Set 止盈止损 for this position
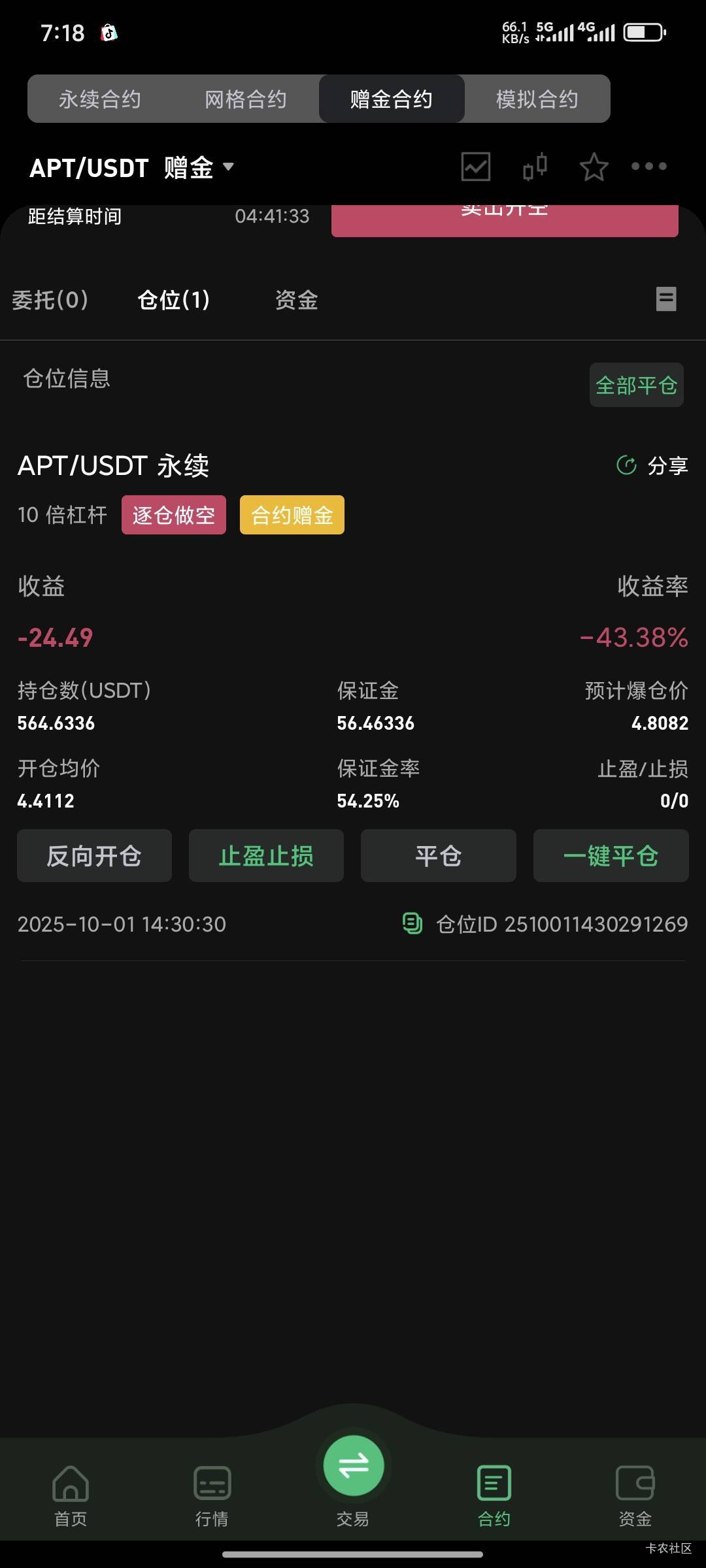Image resolution: width=706 pixels, height=1568 pixels. [266, 856]
